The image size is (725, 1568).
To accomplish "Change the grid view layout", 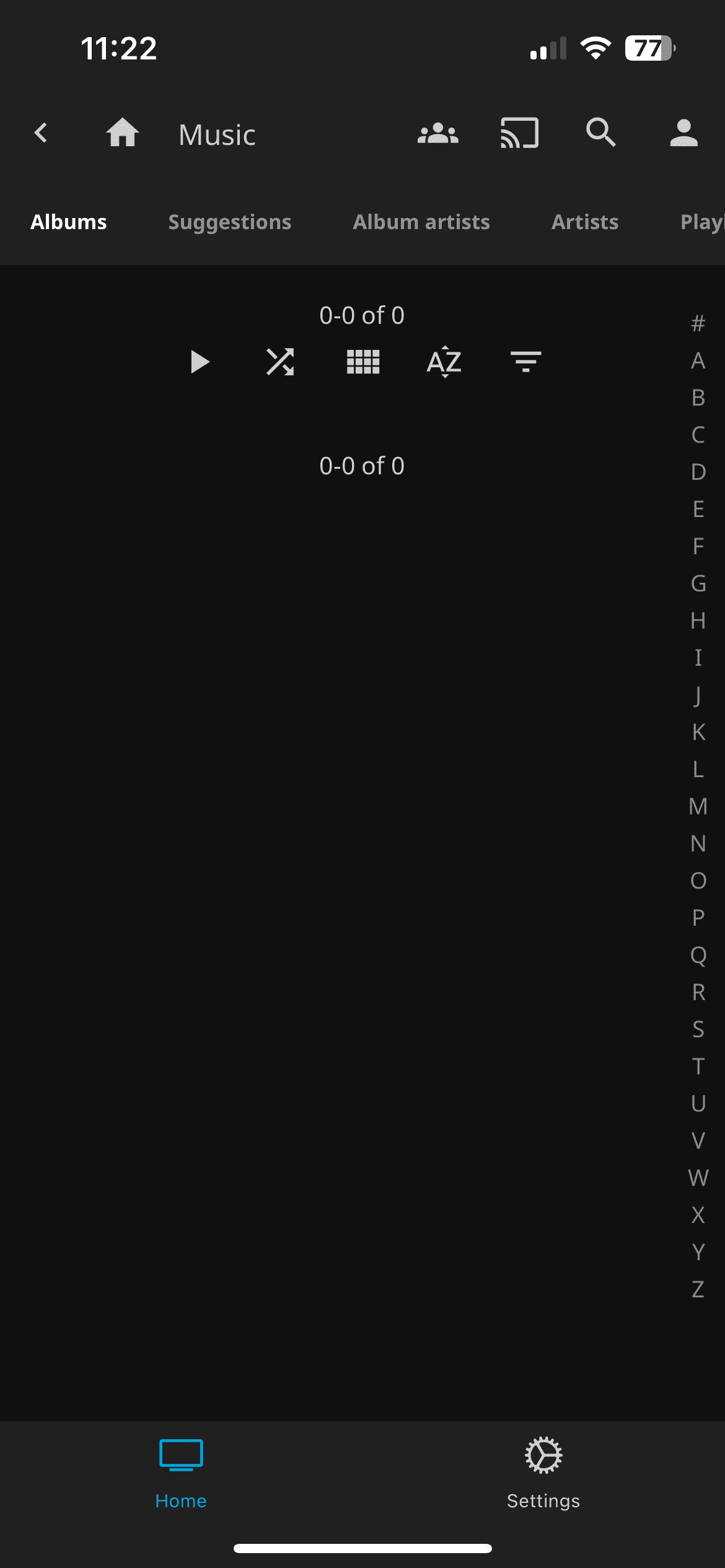I will (x=362, y=362).
